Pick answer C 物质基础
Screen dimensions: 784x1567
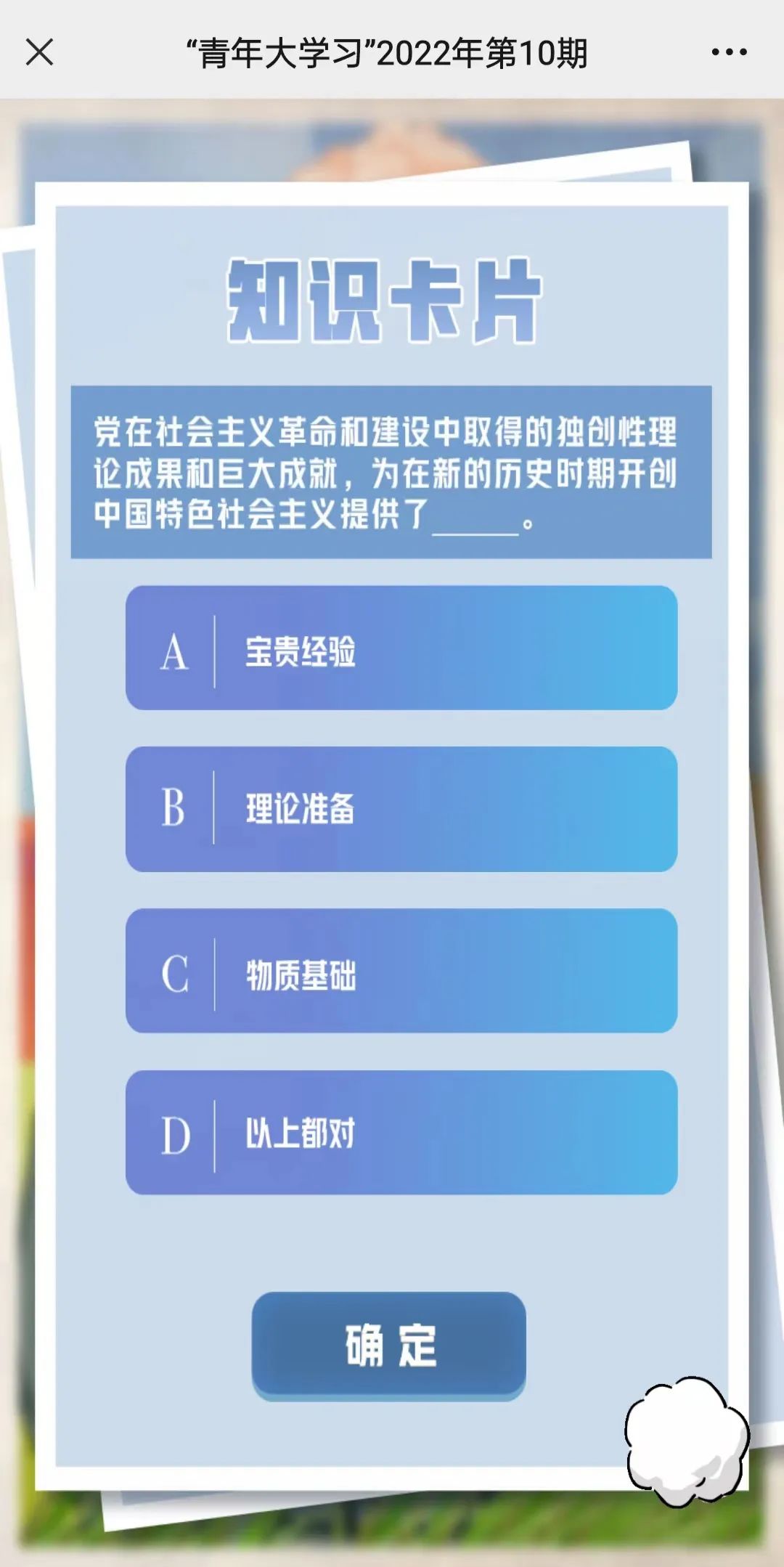coord(401,971)
